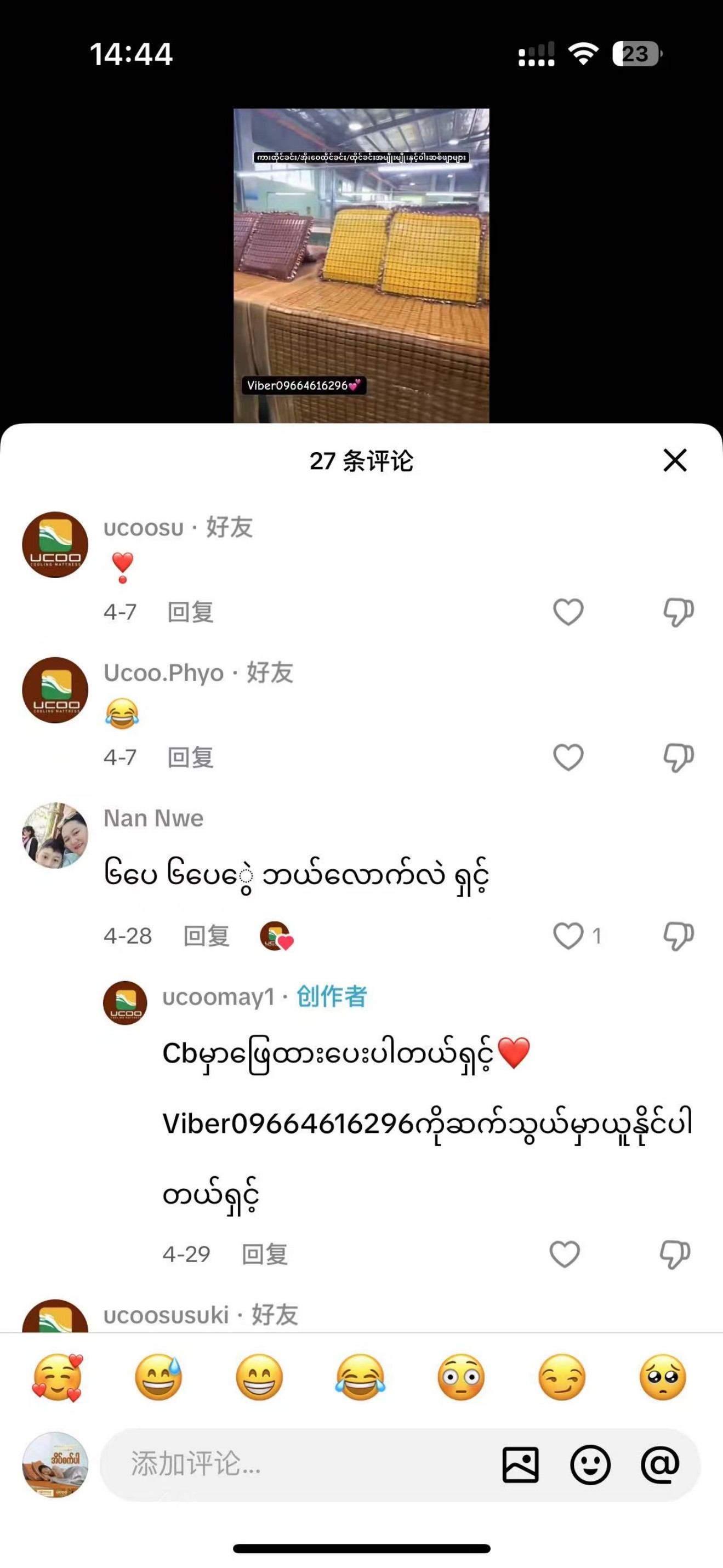Dislike Nan Nwe's comment
This screenshot has height=1568, width=723.
678,936
